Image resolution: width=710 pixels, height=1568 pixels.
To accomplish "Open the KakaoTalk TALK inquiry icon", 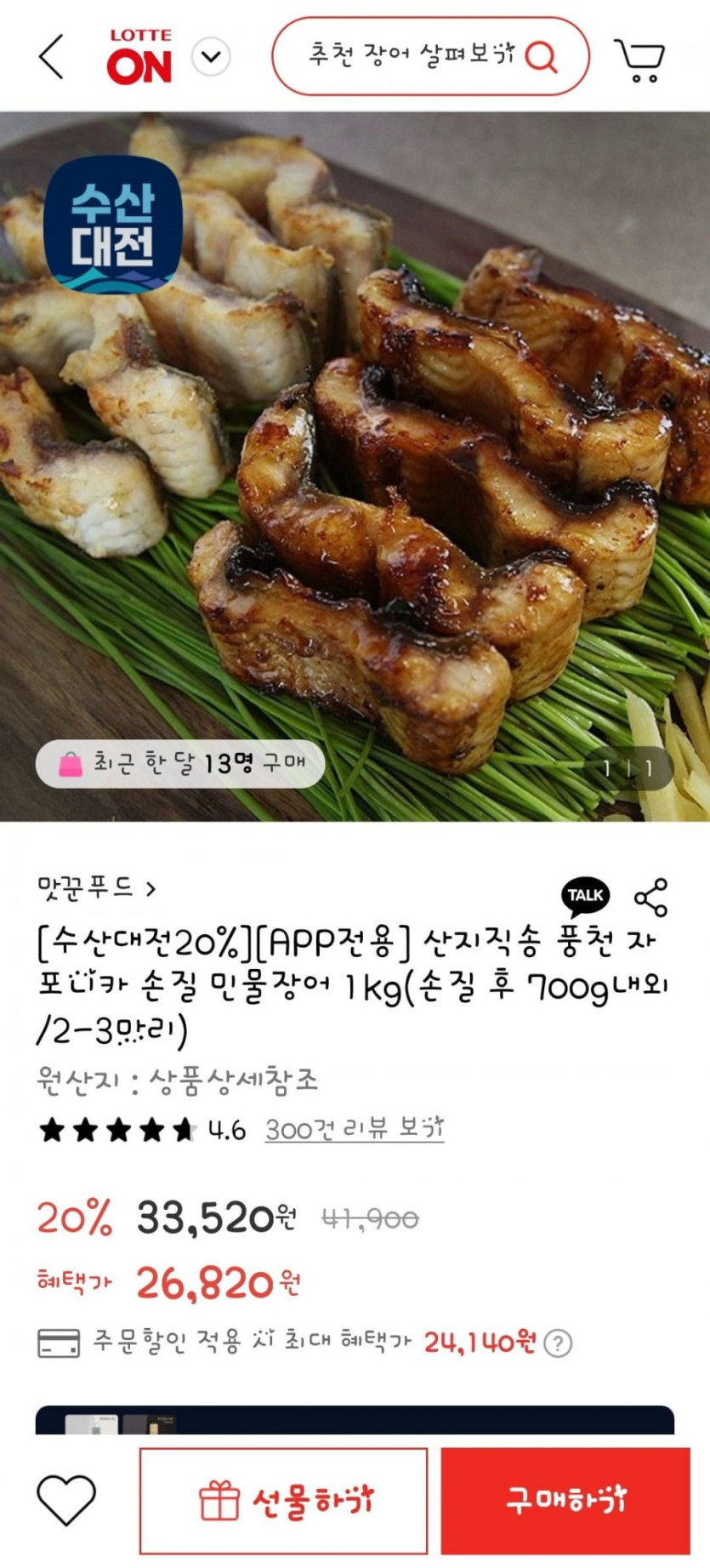I will pos(585,895).
